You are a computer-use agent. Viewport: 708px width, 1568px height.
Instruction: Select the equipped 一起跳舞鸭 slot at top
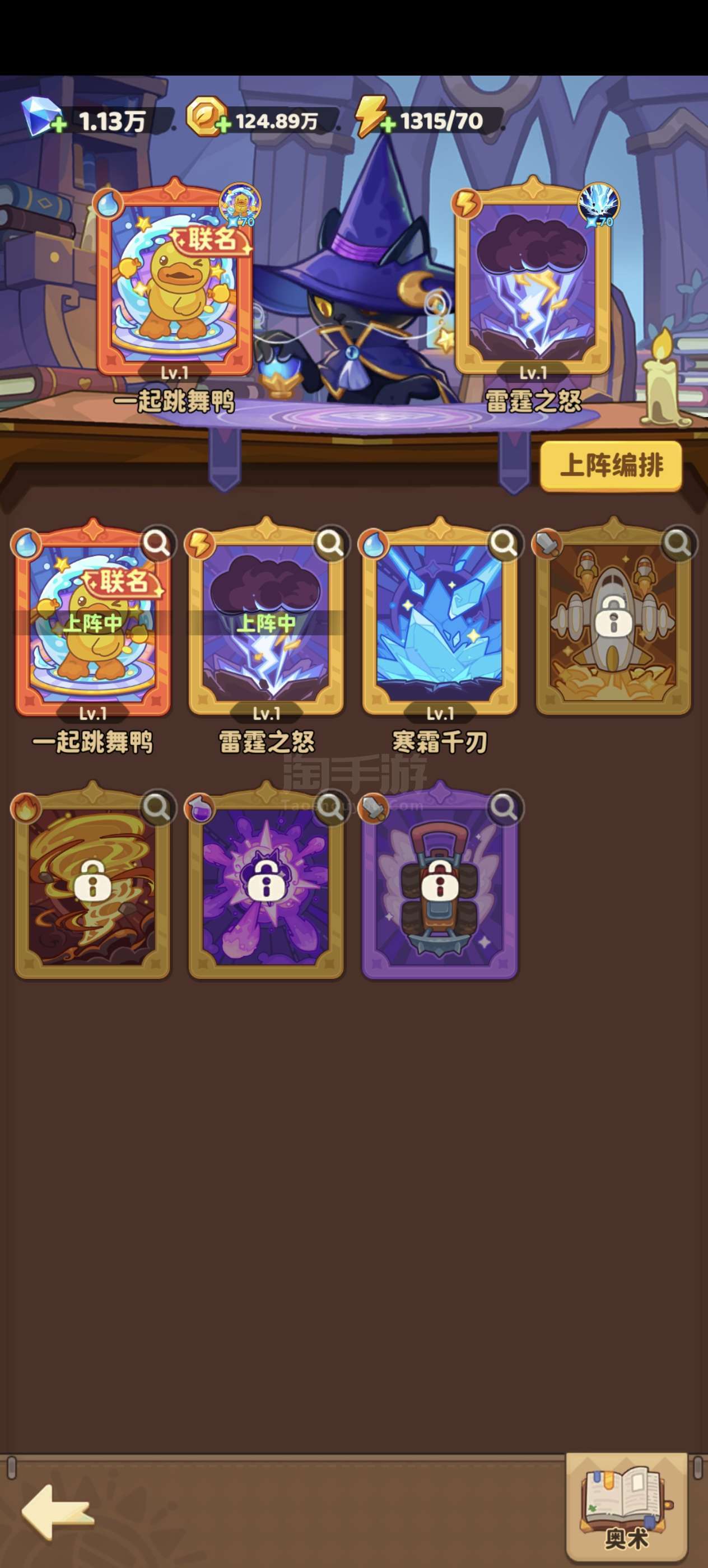pyautogui.click(x=175, y=280)
